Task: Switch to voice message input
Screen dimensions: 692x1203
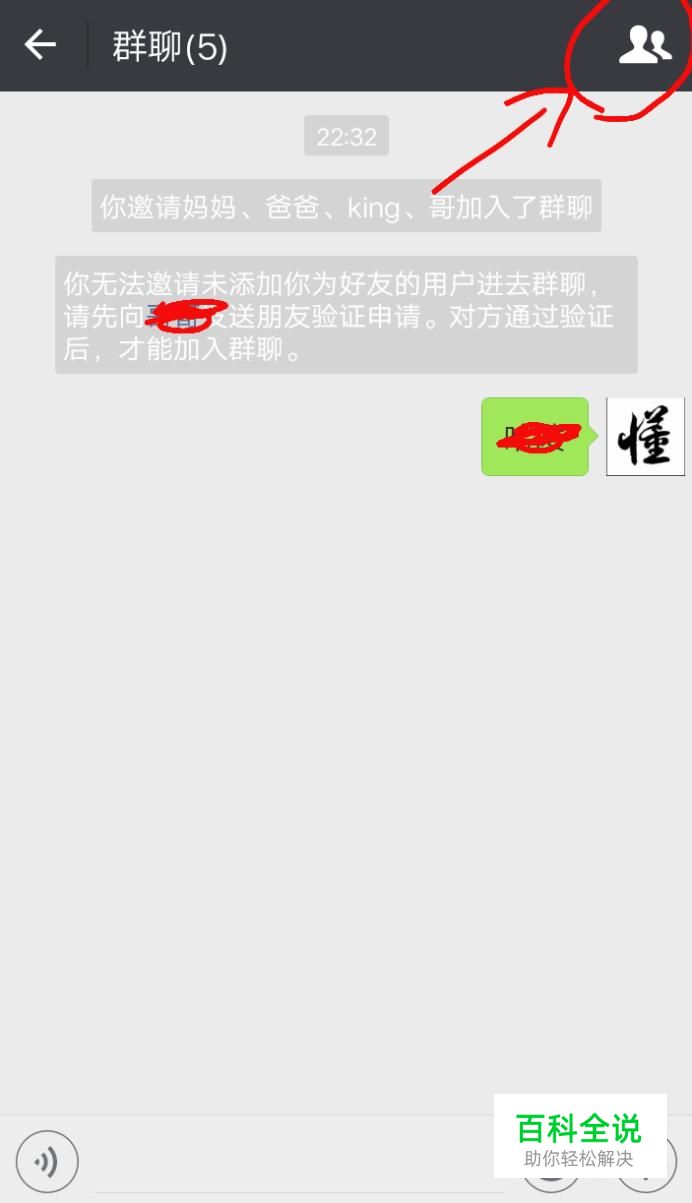Action: pyautogui.click(x=47, y=1161)
